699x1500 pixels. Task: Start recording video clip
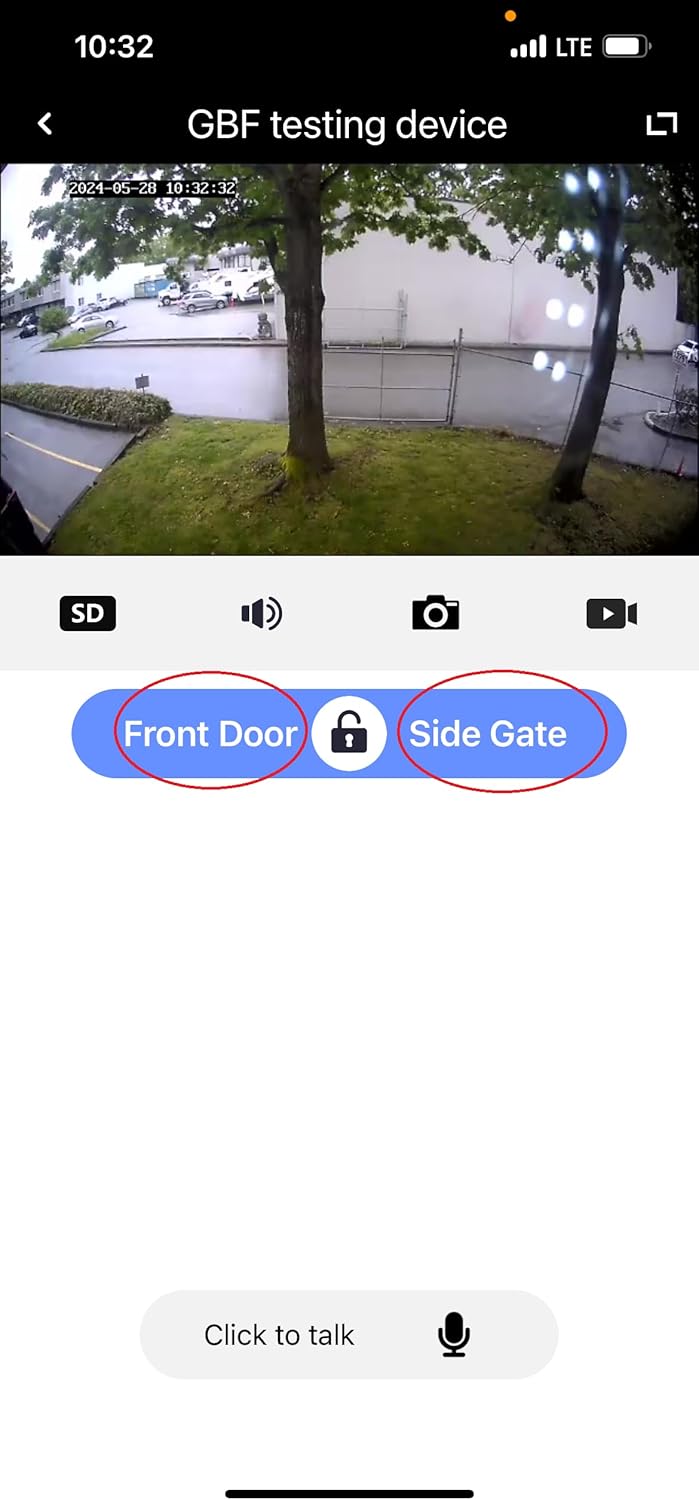click(x=611, y=613)
